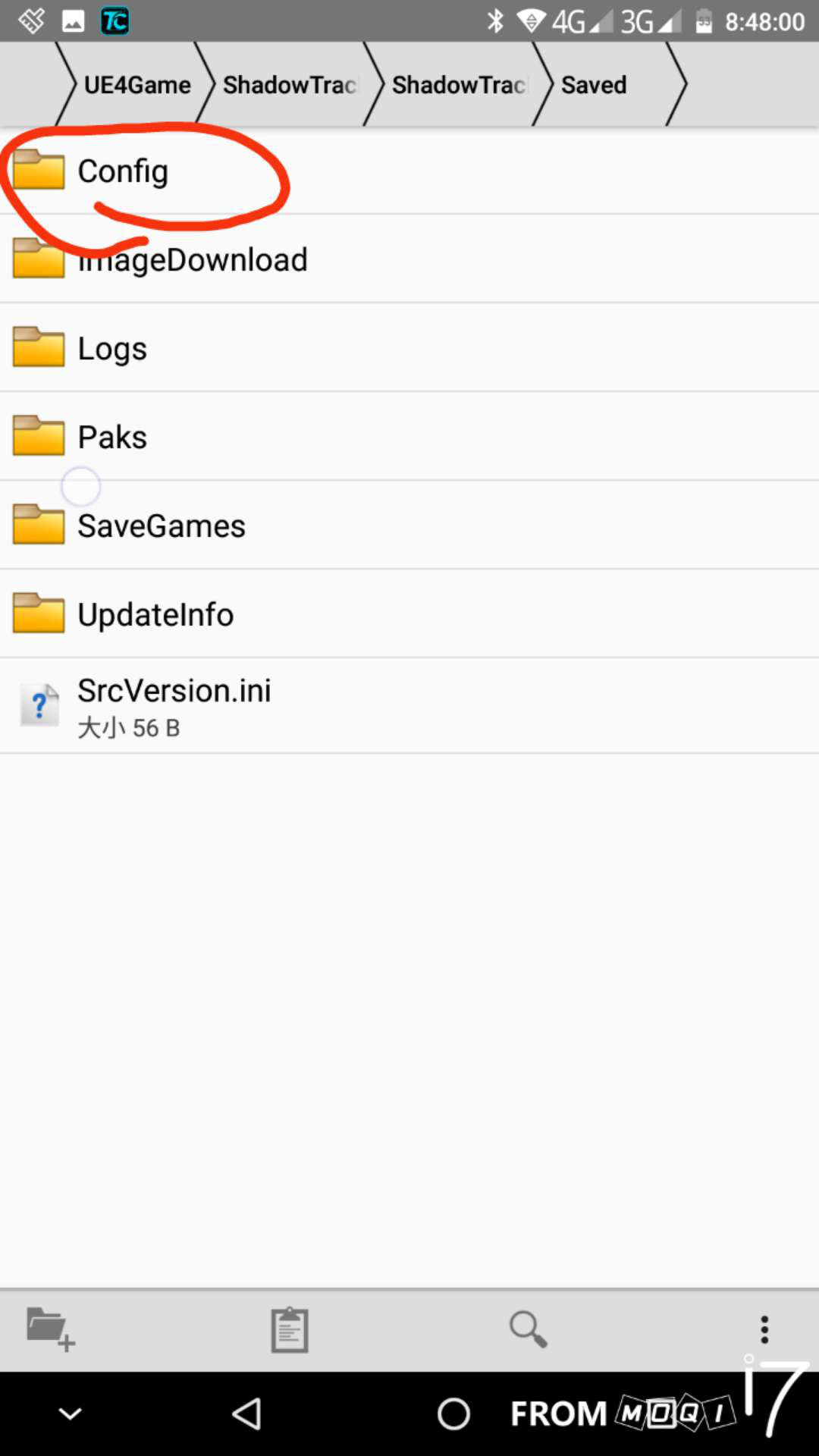
Task: Search for files in this folder
Action: (528, 1329)
